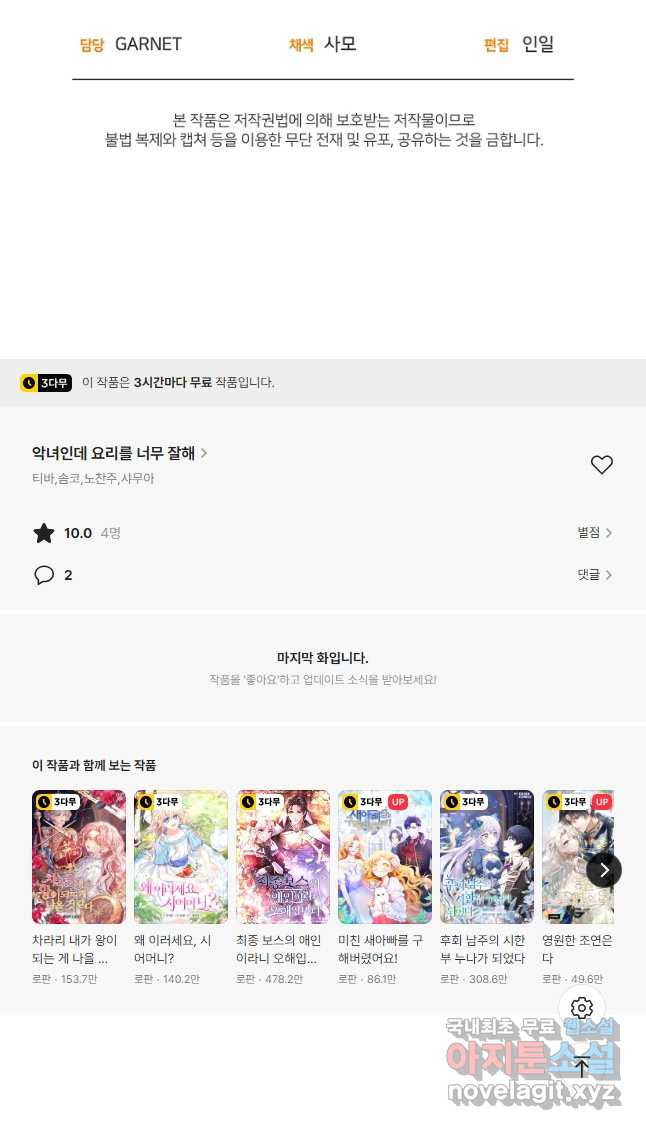The image size is (646, 1130).
Task: Open the 댓글 comments page
Action: click(594, 574)
